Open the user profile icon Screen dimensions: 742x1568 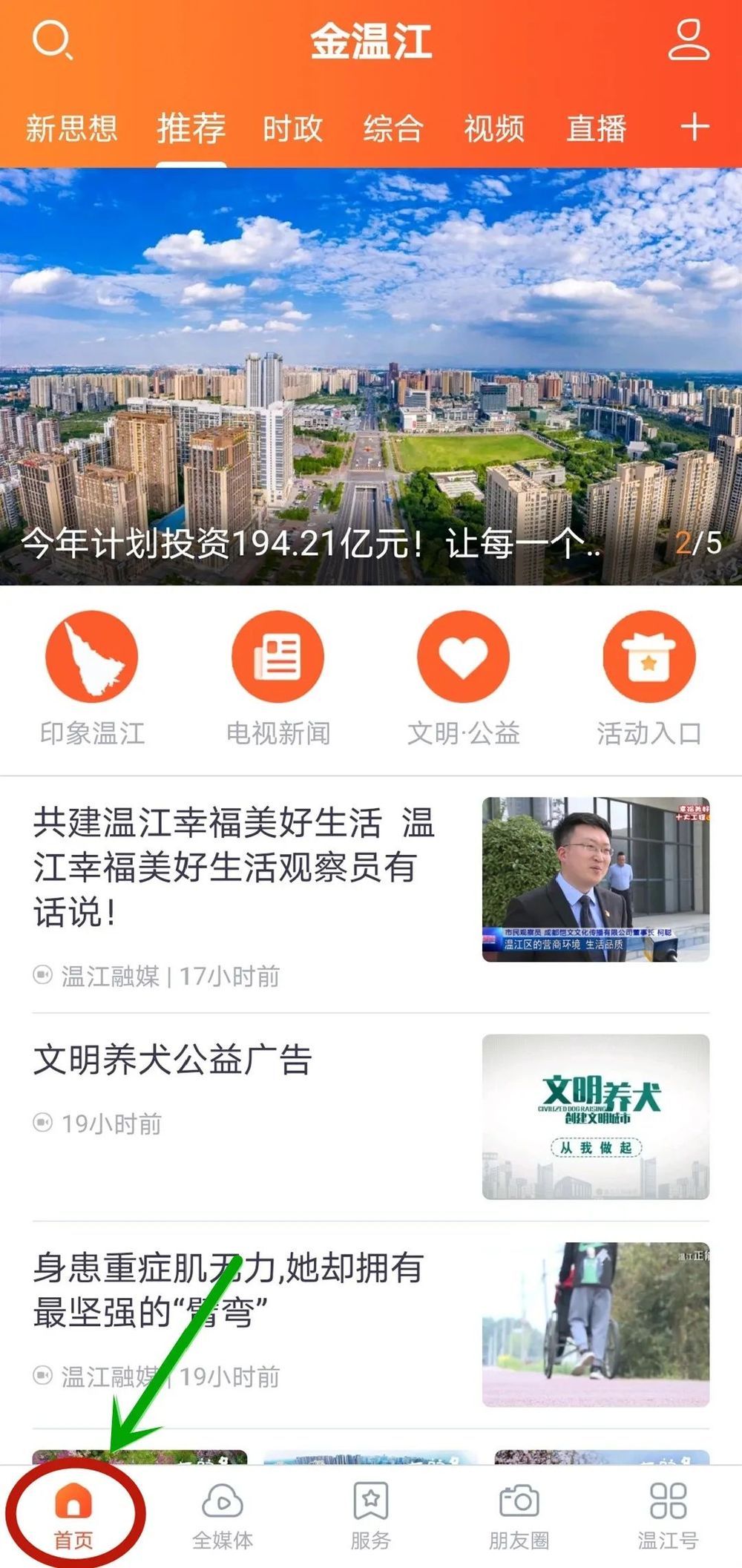click(x=689, y=40)
